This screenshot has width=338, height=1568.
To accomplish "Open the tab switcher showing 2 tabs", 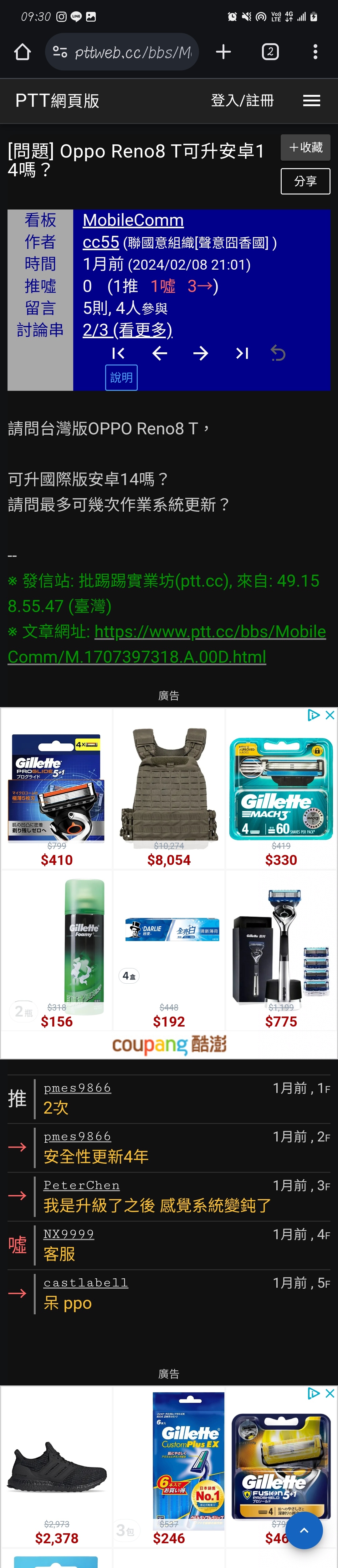I will point(270,52).
